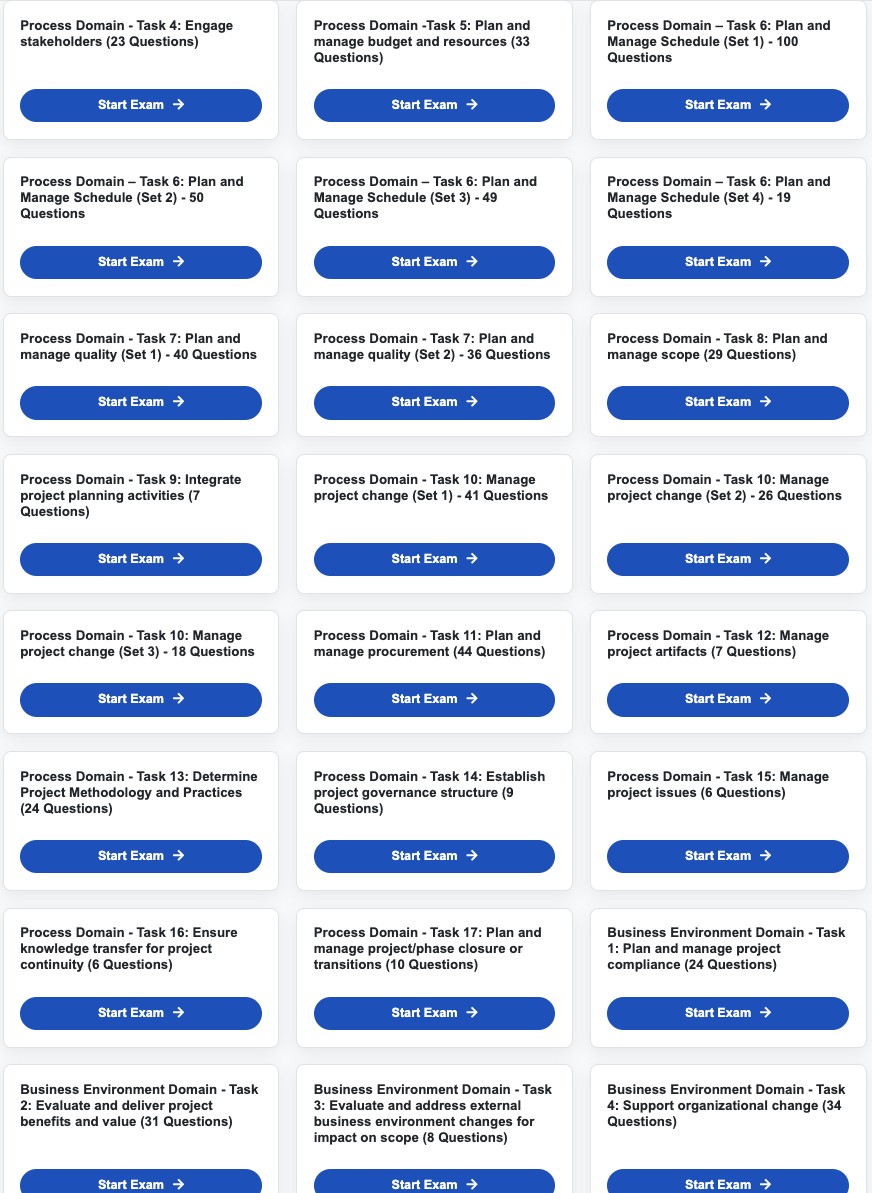
Task: Start the Task 12 Manage project artifacts exam
Action: click(x=727, y=699)
